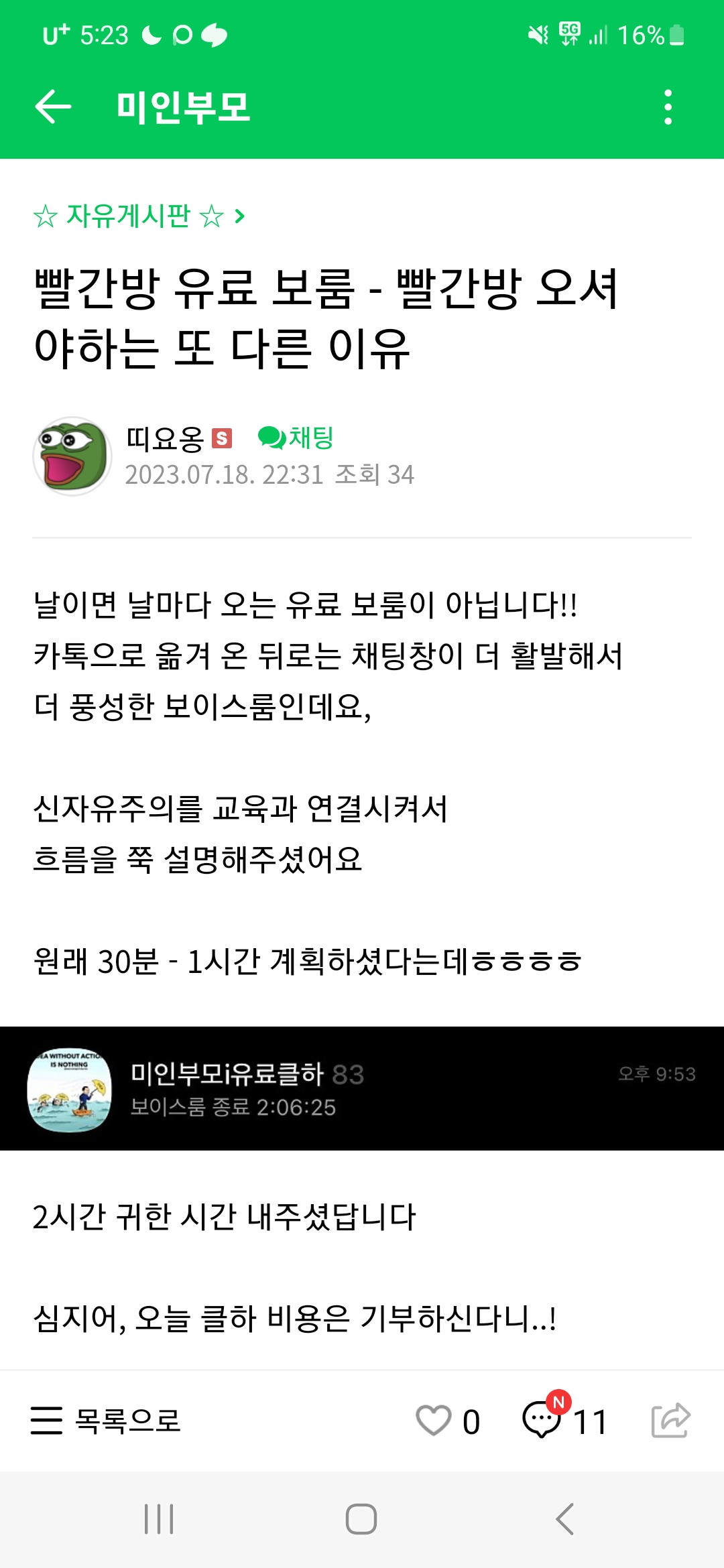Open the three-dot overflow menu

click(x=668, y=107)
